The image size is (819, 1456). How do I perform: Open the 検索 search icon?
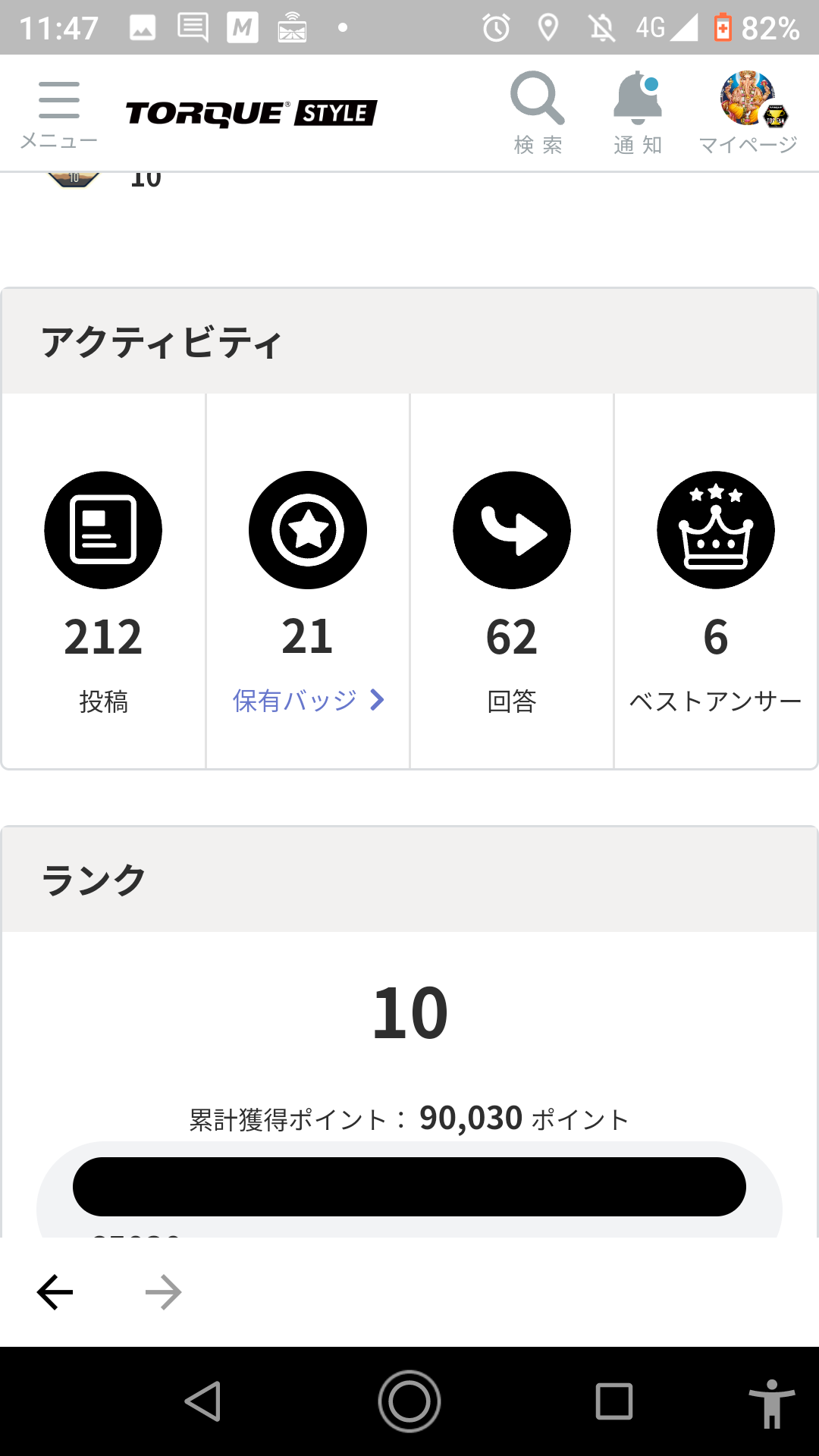tap(538, 112)
